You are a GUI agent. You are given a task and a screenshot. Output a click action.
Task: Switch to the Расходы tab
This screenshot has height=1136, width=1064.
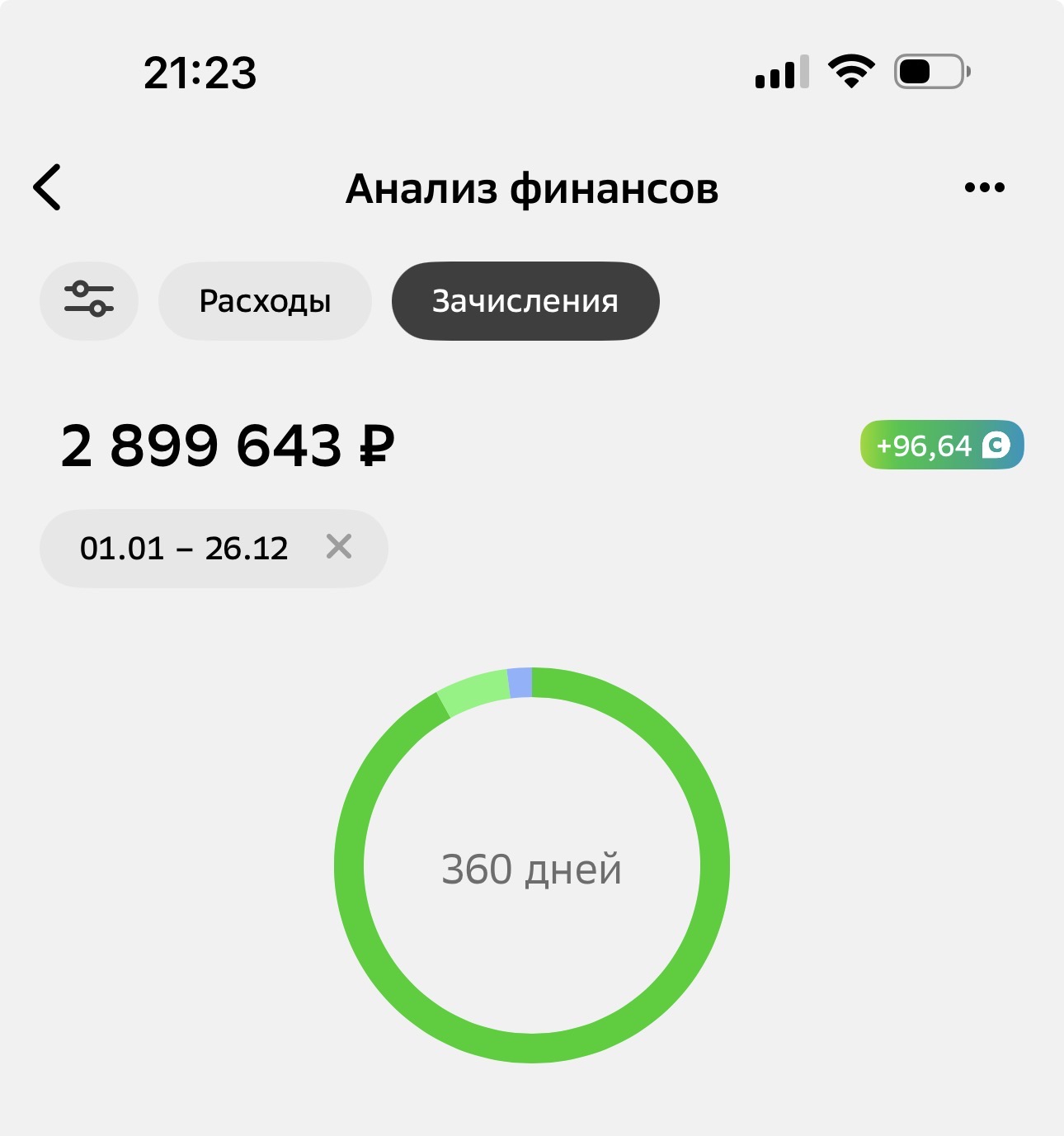click(x=265, y=301)
